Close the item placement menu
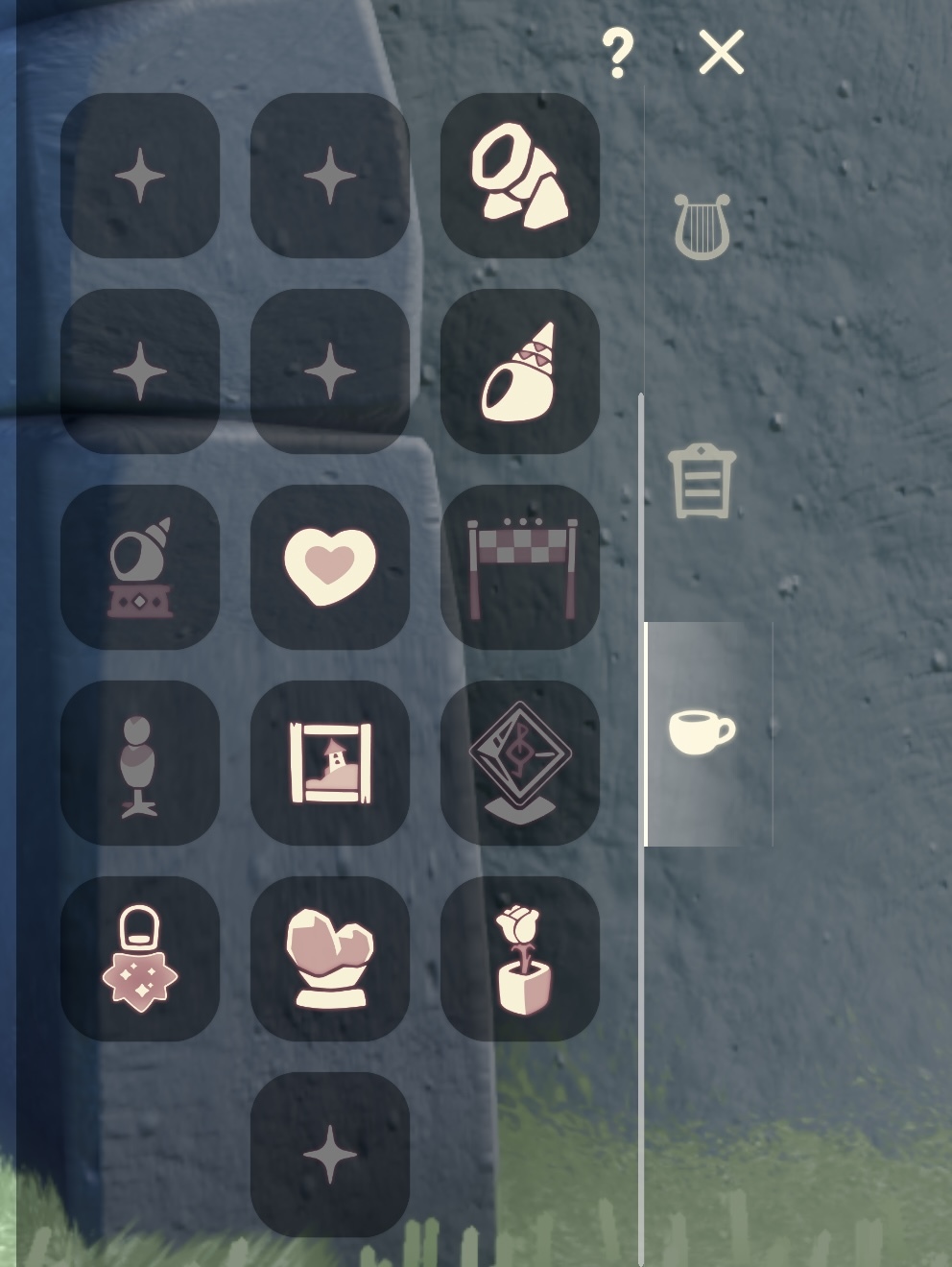952x1267 pixels. point(722,52)
